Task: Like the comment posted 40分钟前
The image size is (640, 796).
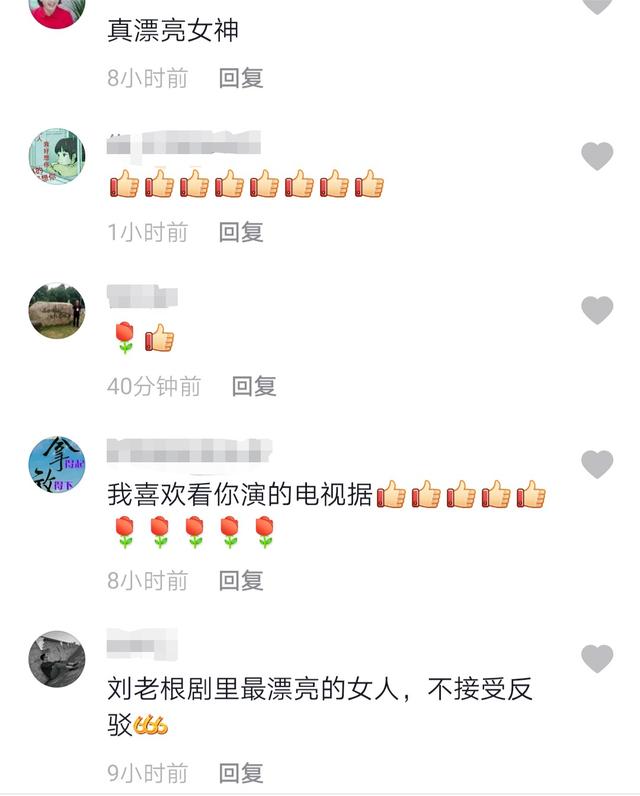Action: tap(597, 310)
